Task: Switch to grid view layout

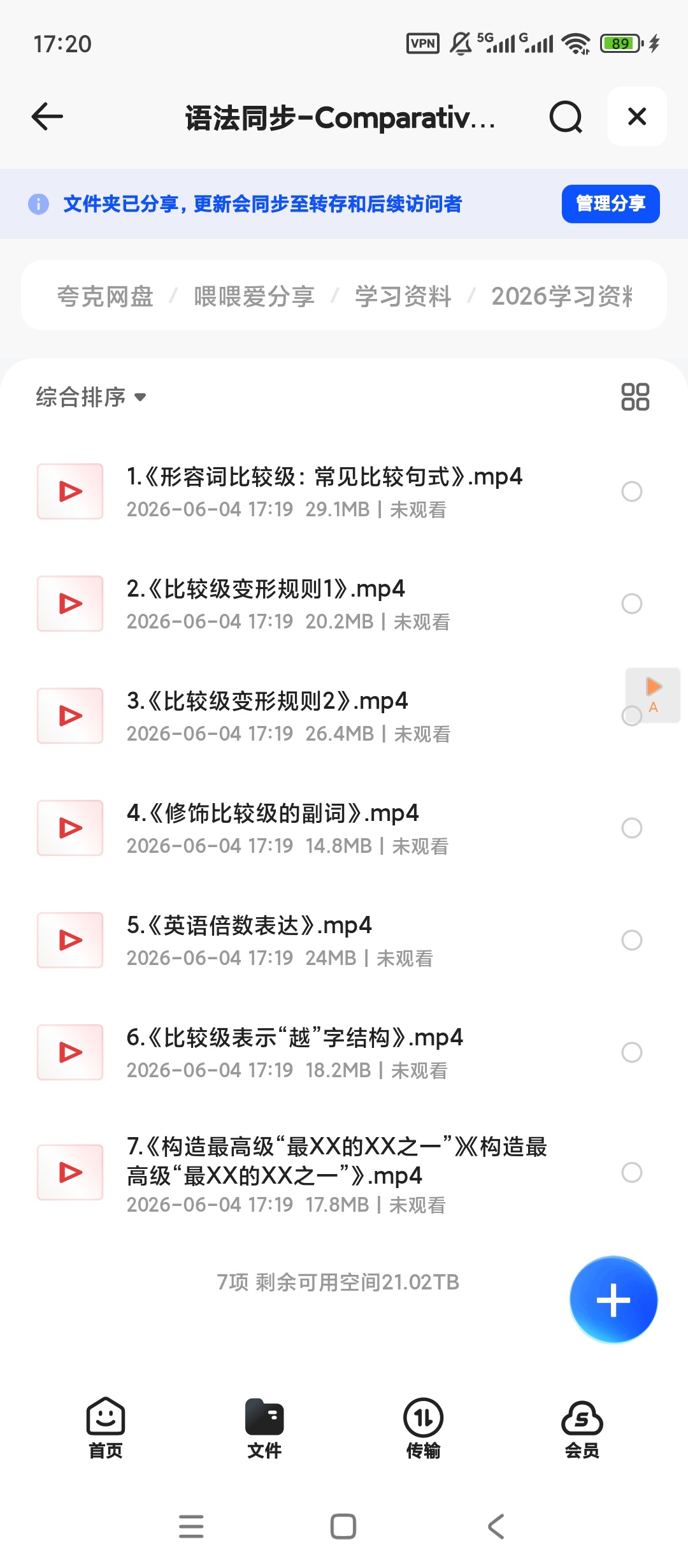Action: pyautogui.click(x=635, y=396)
